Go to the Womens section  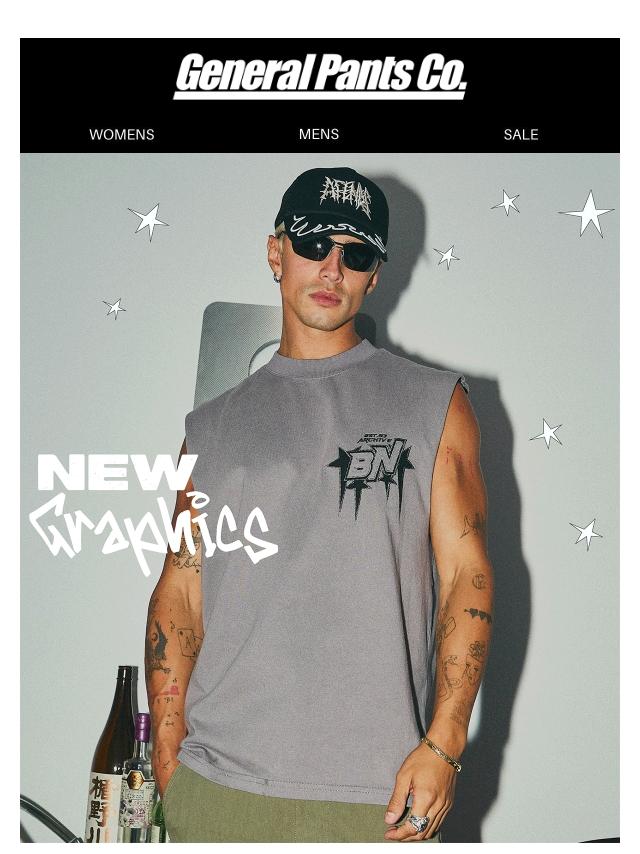click(121, 135)
